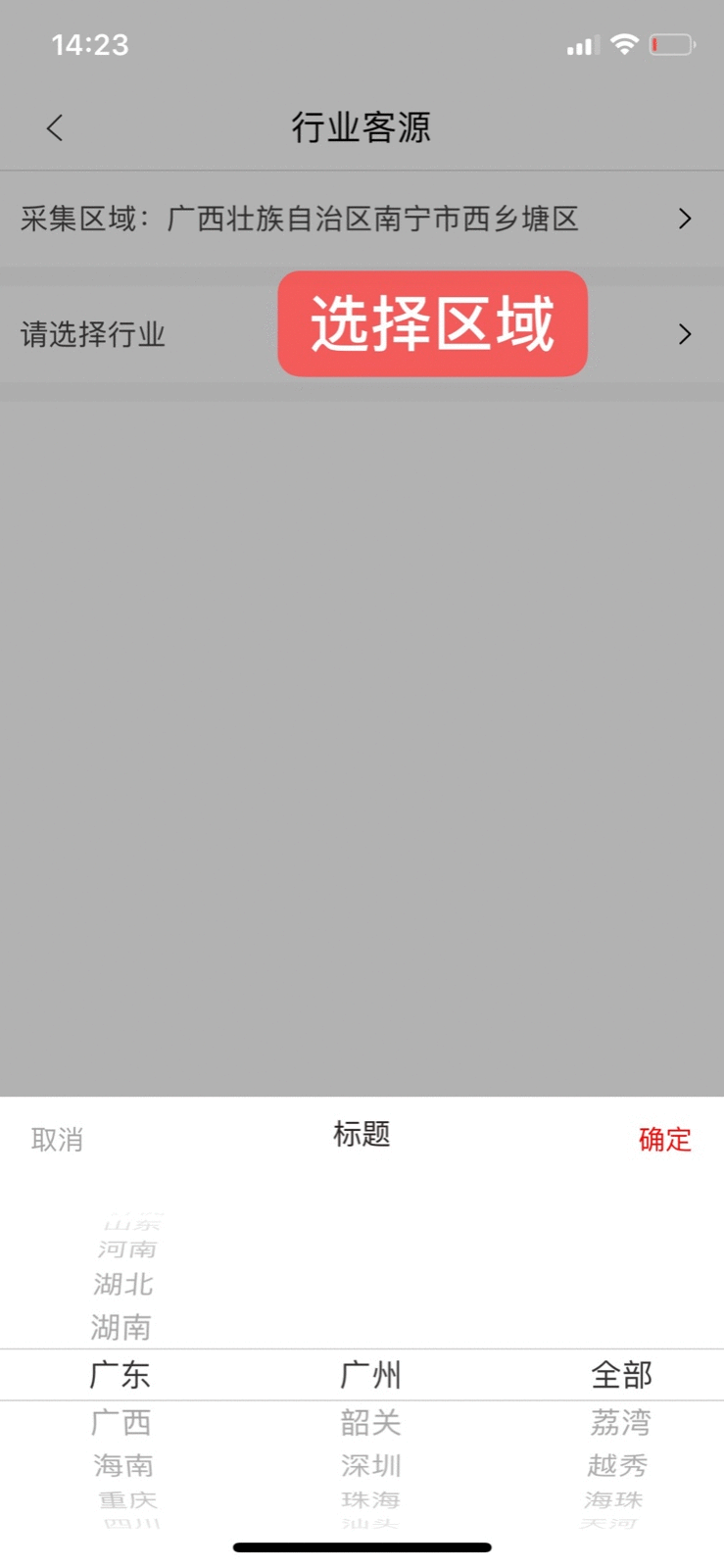724x1568 pixels.
Task: Open the 采集区域 row
Action: pos(362,219)
